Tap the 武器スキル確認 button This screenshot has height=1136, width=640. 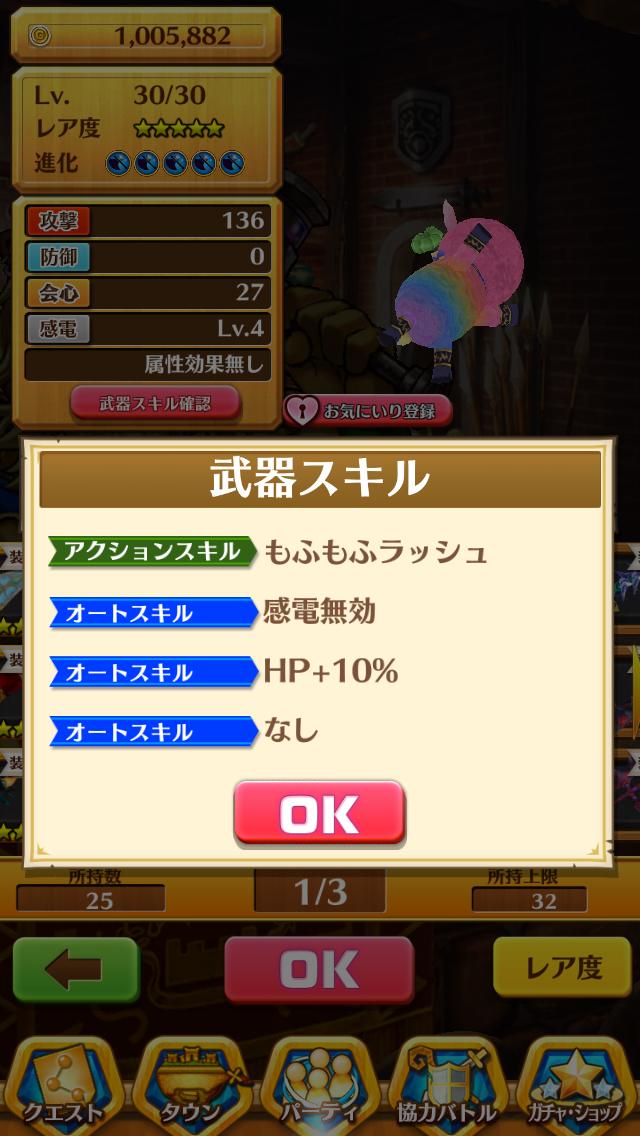(155, 403)
